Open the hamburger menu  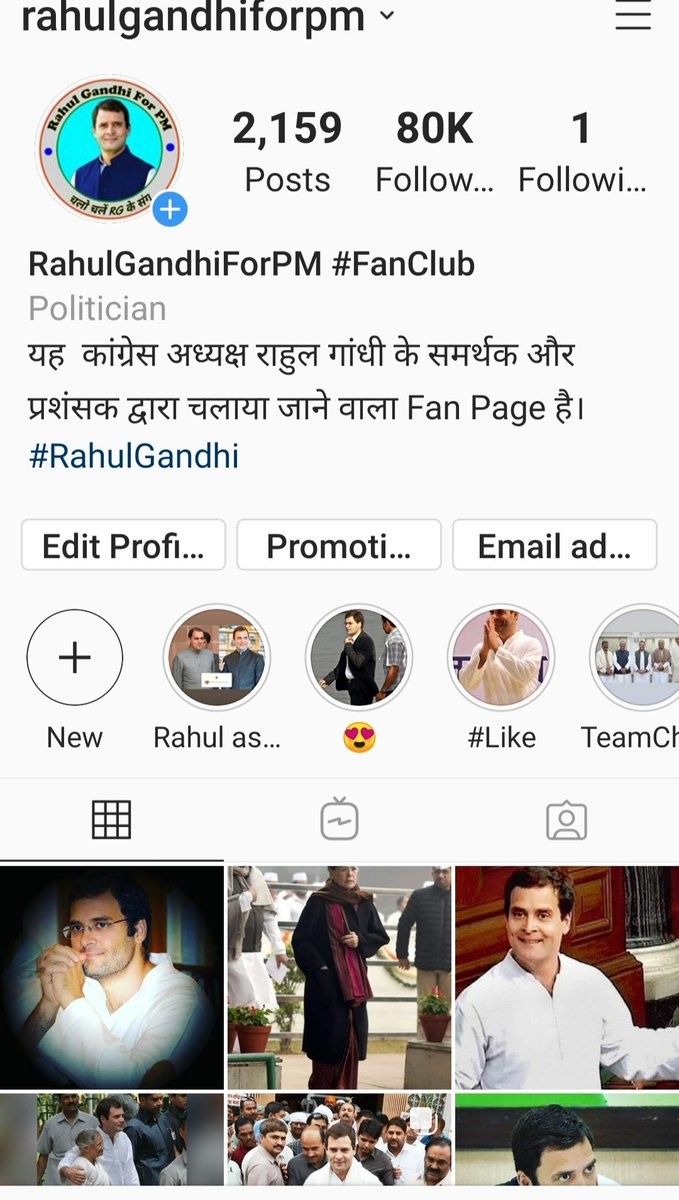[633, 16]
